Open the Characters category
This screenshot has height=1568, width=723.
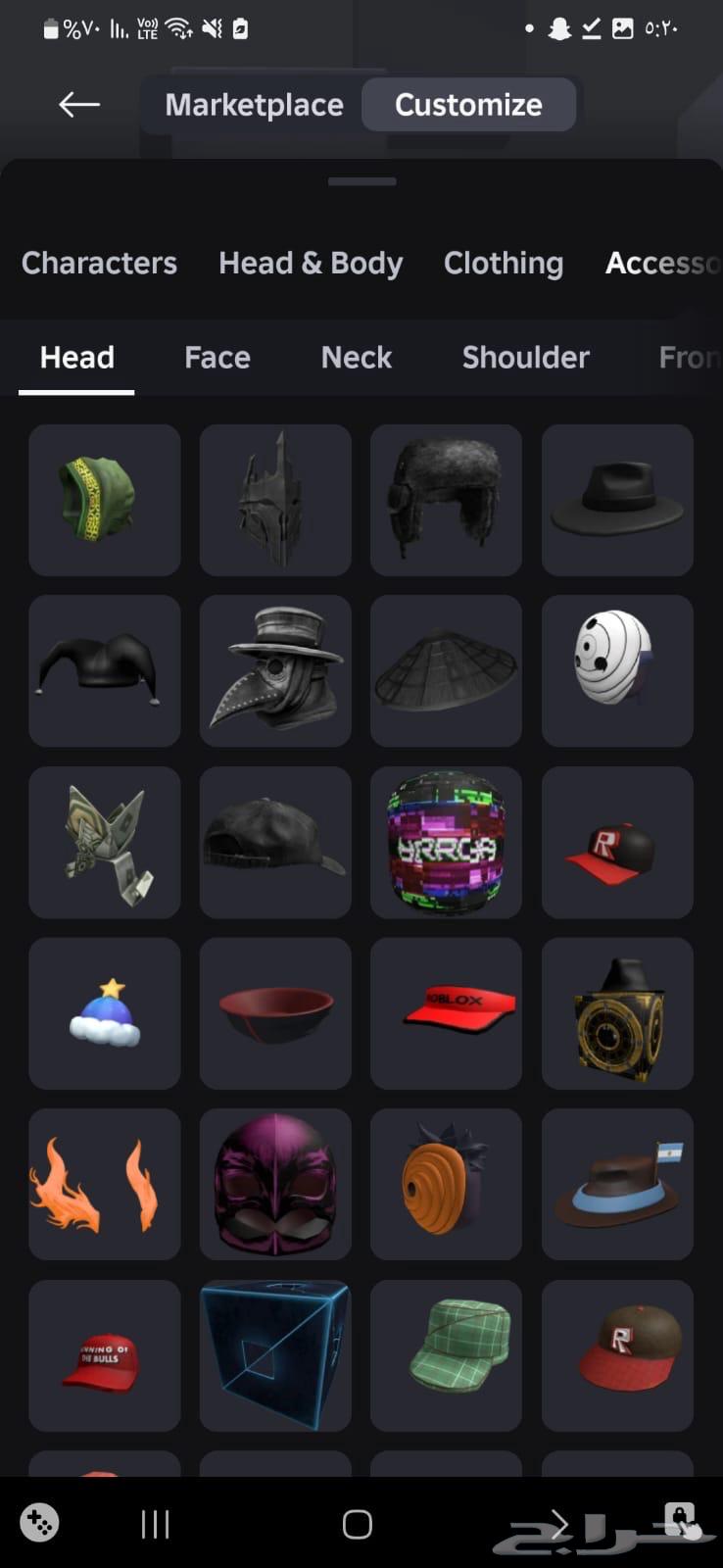(99, 263)
